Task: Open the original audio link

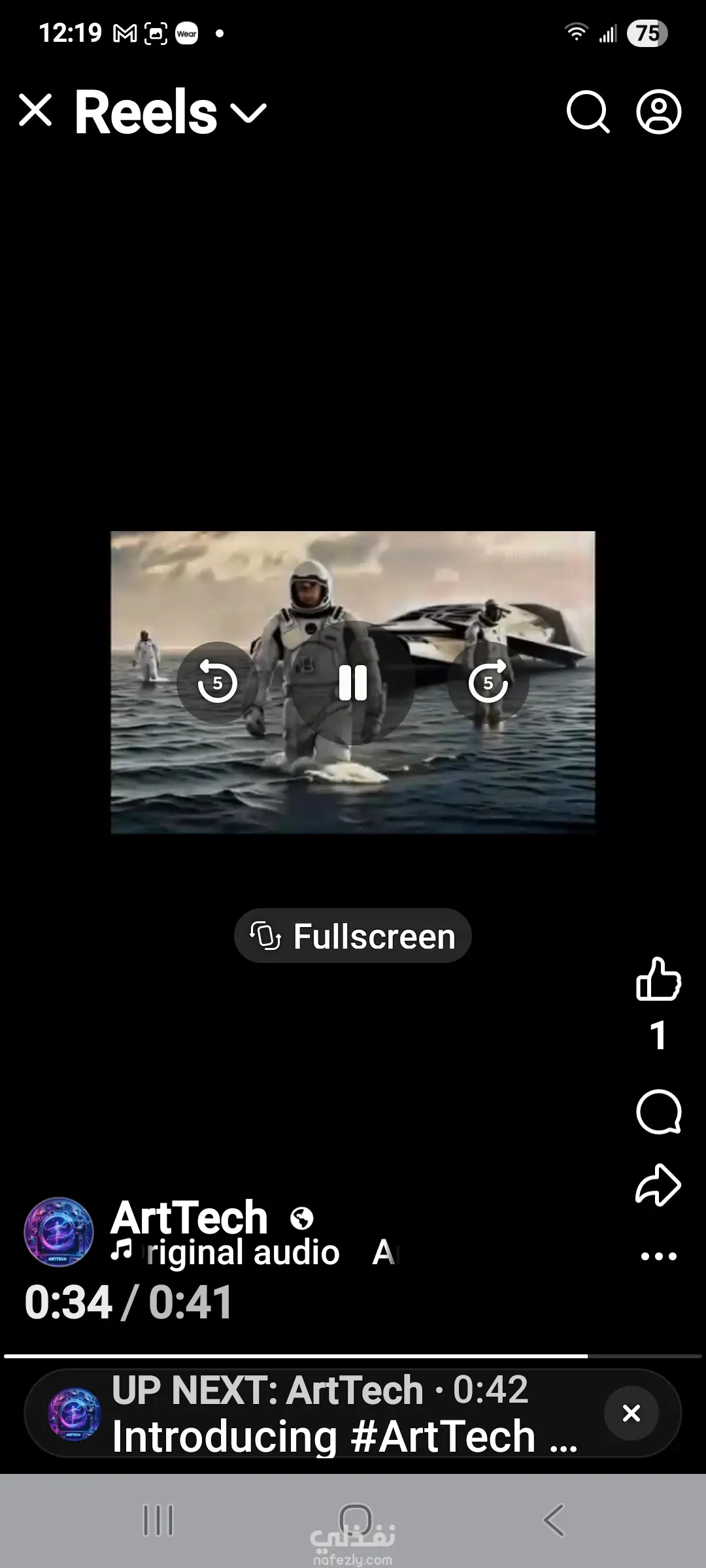Action: click(x=242, y=1253)
